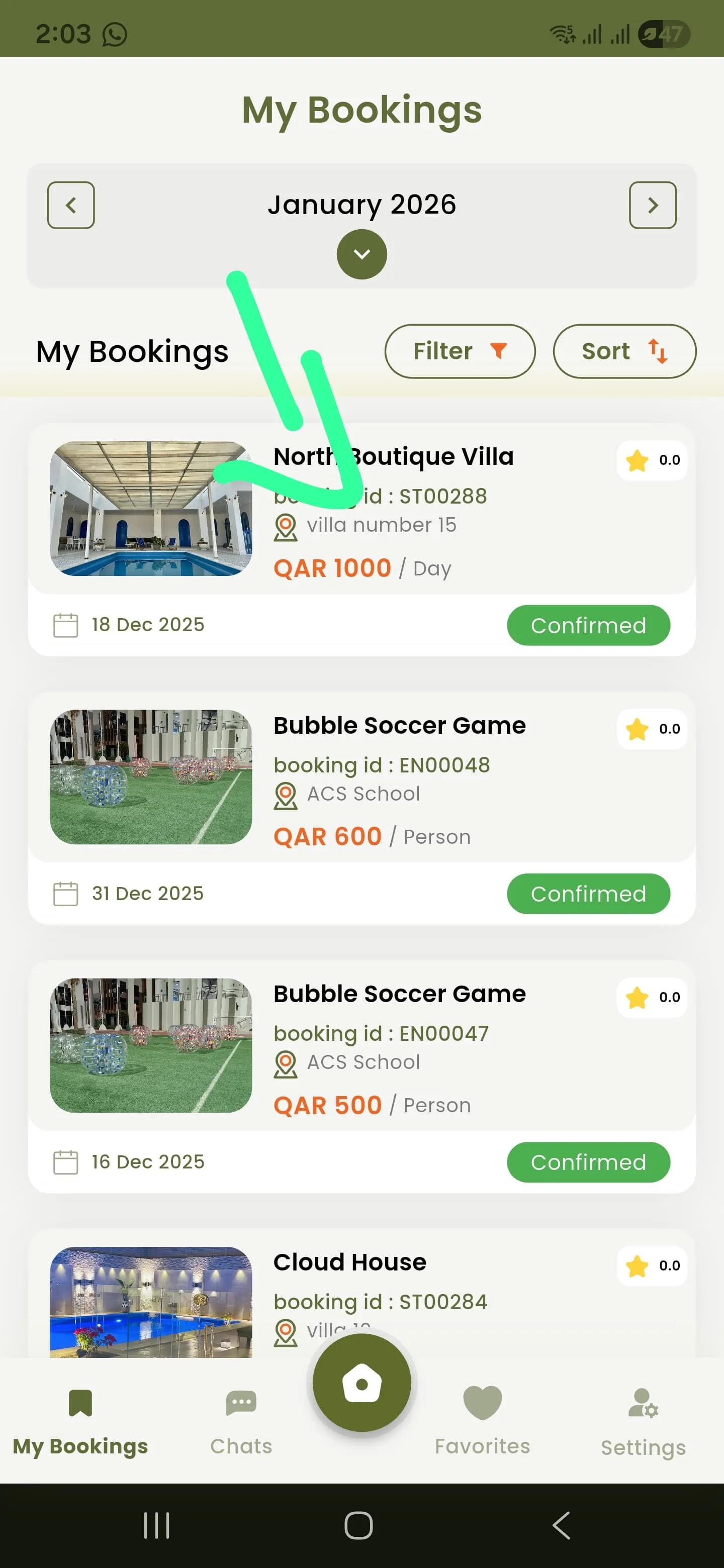Tap the system back button
The image size is (724, 1568).
[561, 1525]
